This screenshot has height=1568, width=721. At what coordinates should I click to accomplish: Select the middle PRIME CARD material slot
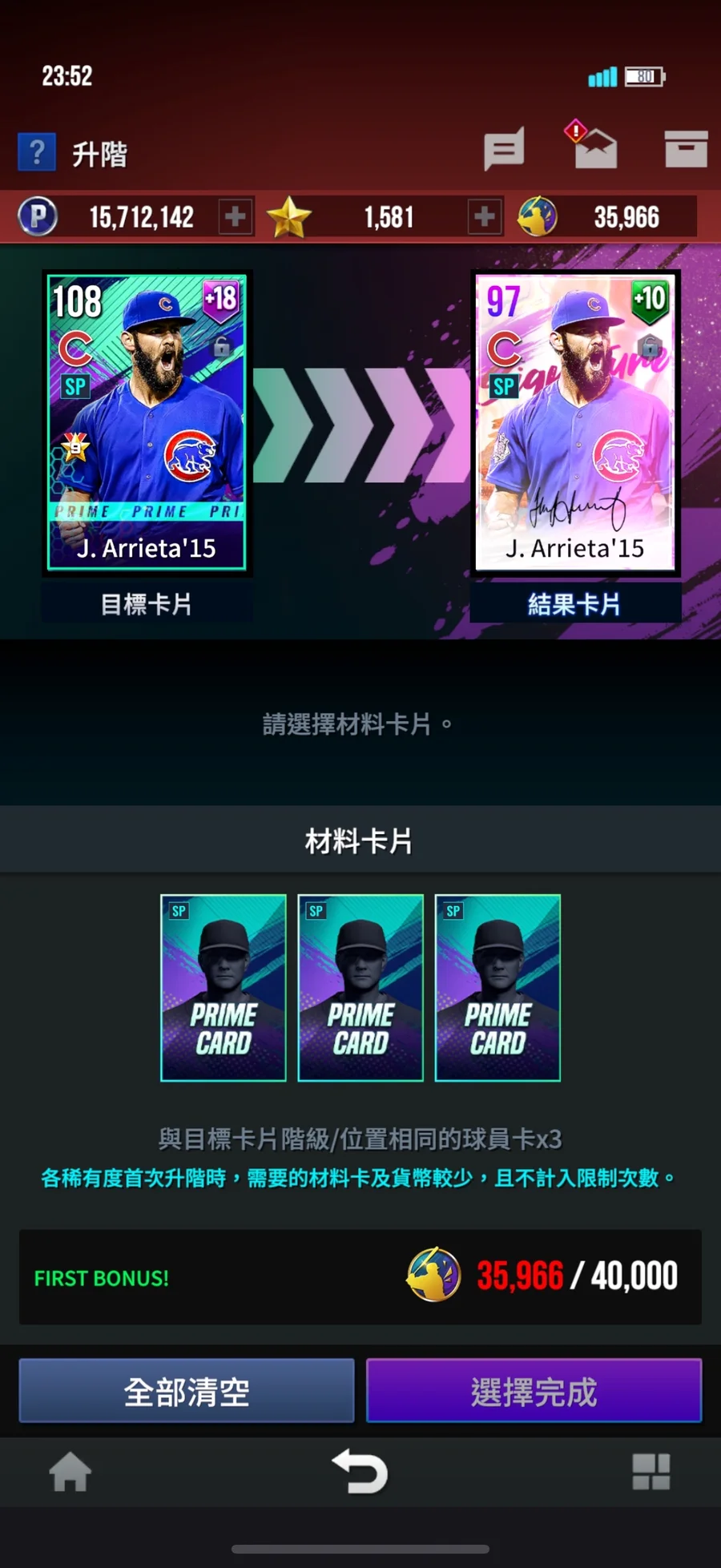[x=360, y=988]
